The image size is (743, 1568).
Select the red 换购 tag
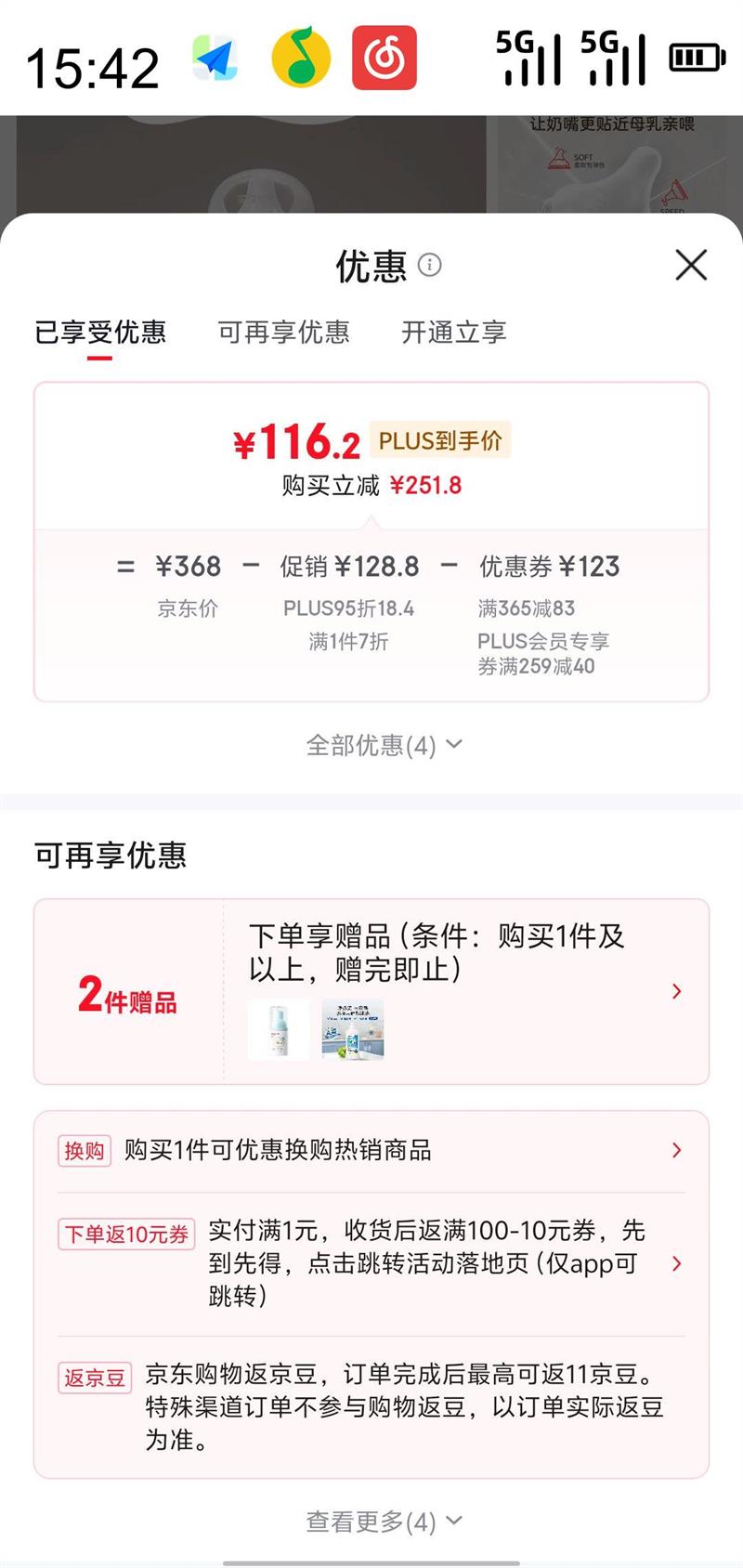(x=84, y=1150)
